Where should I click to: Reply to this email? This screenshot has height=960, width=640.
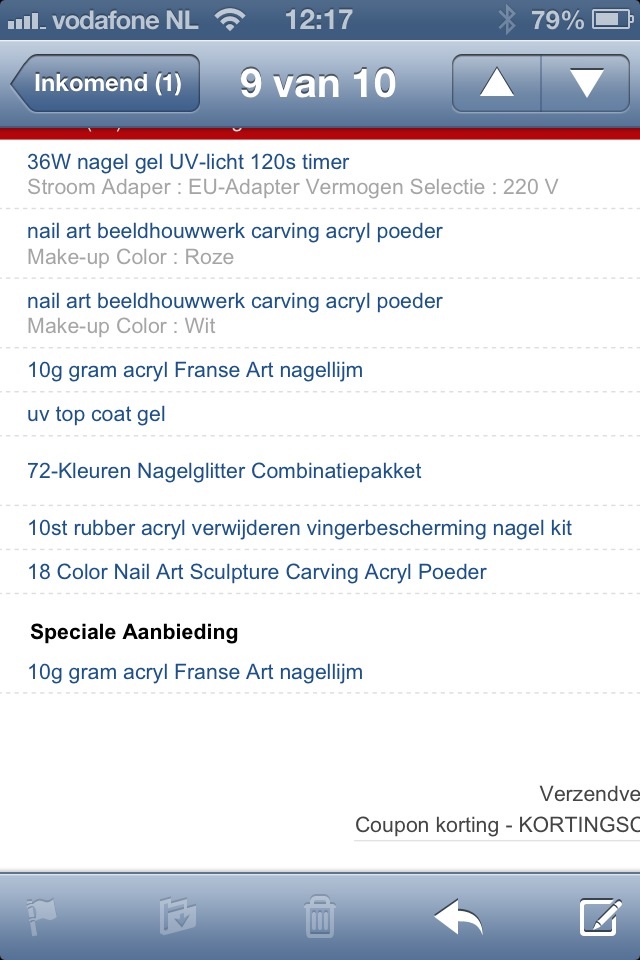(459, 917)
